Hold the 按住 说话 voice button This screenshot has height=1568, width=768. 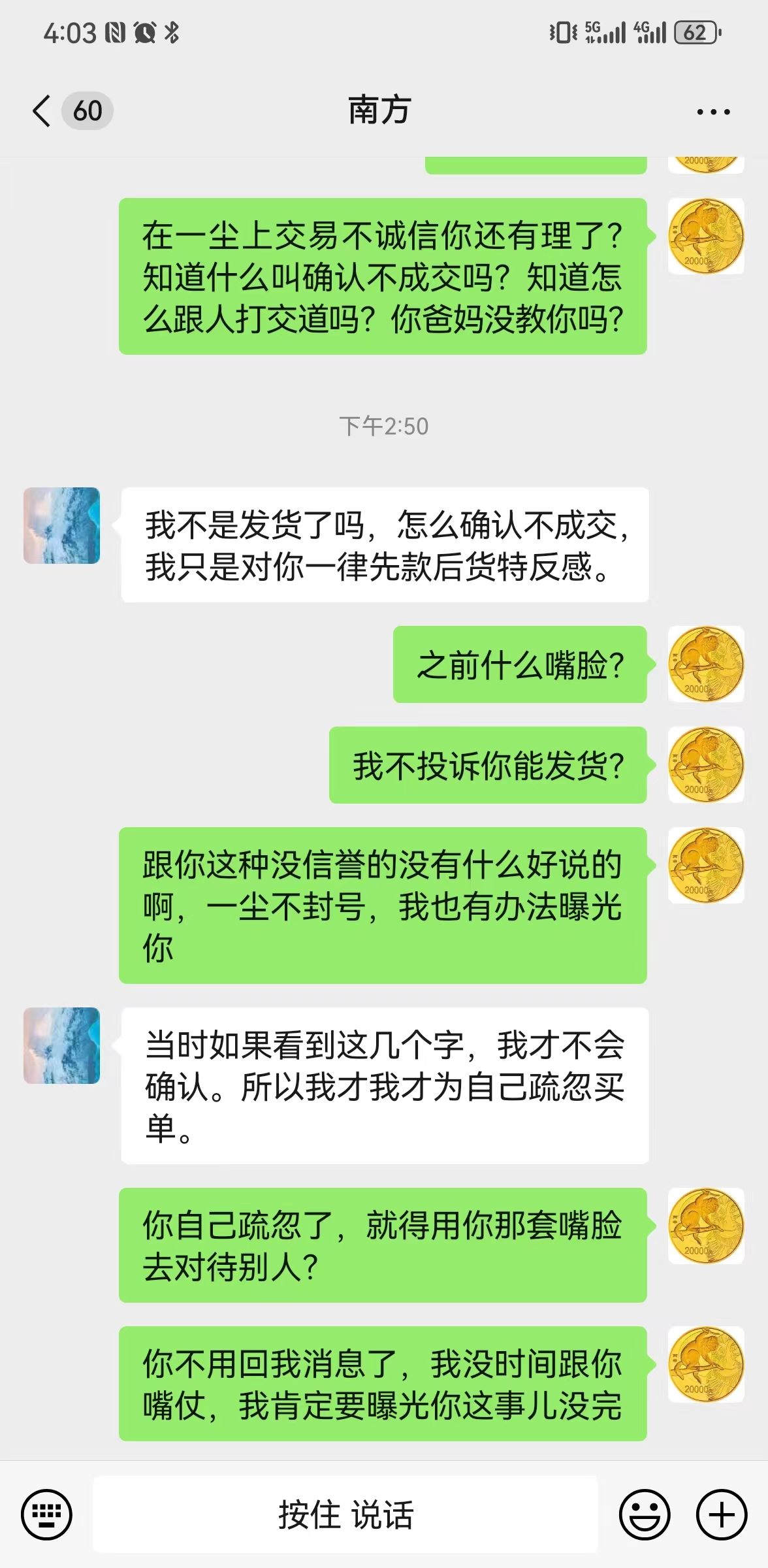tap(345, 1514)
